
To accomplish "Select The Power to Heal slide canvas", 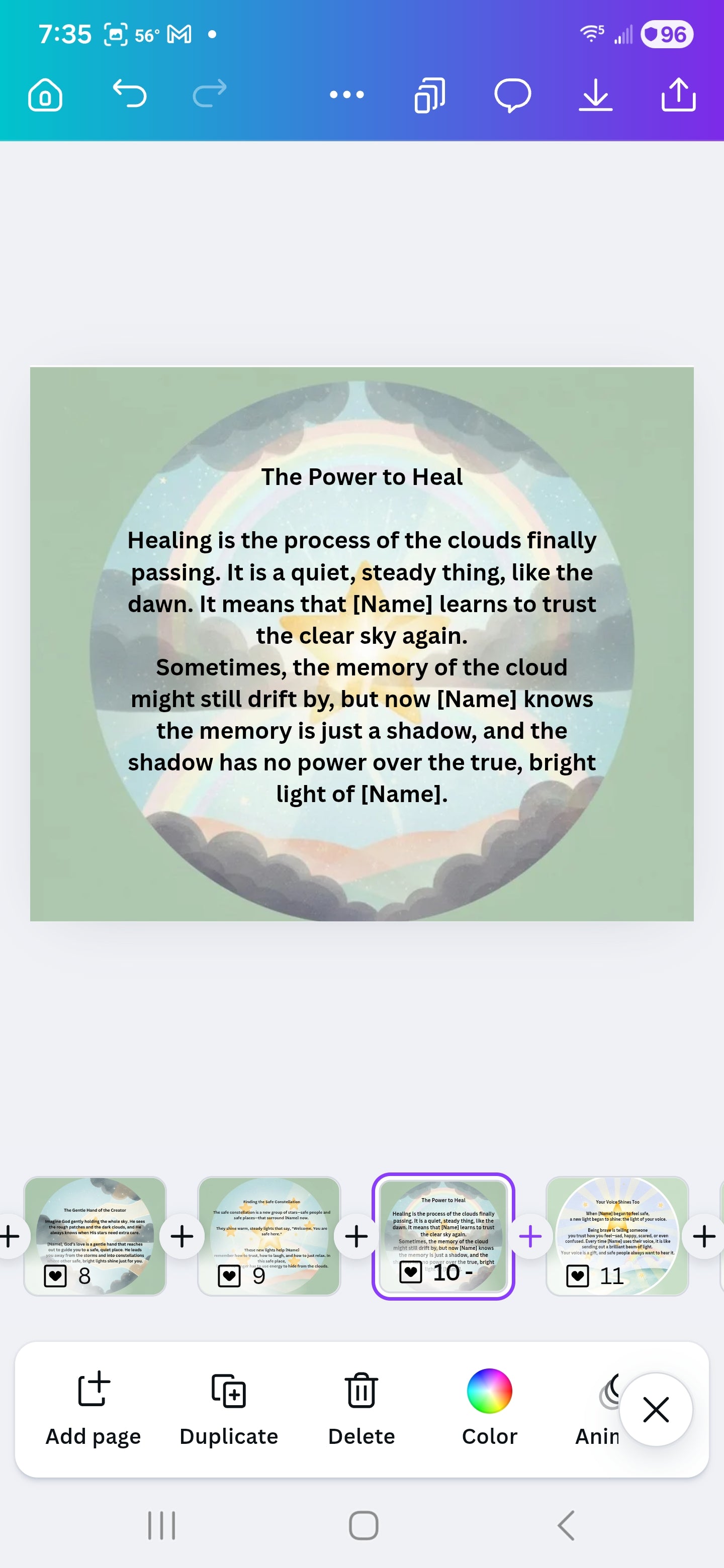I will tap(361, 643).
